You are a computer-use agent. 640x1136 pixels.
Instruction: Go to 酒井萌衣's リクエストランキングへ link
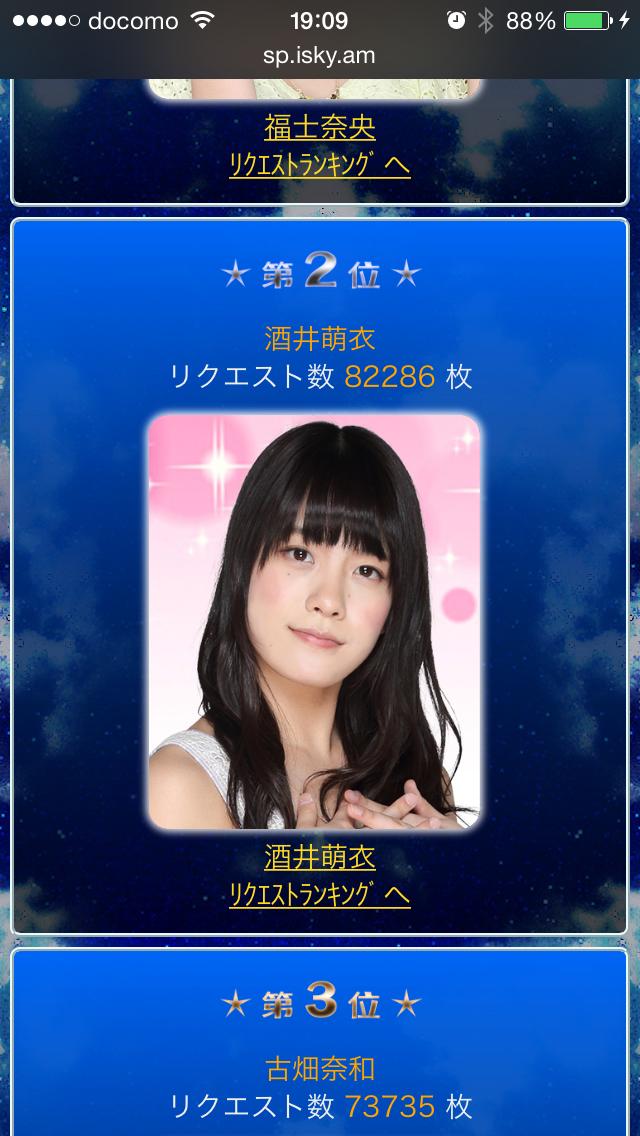(x=320, y=895)
